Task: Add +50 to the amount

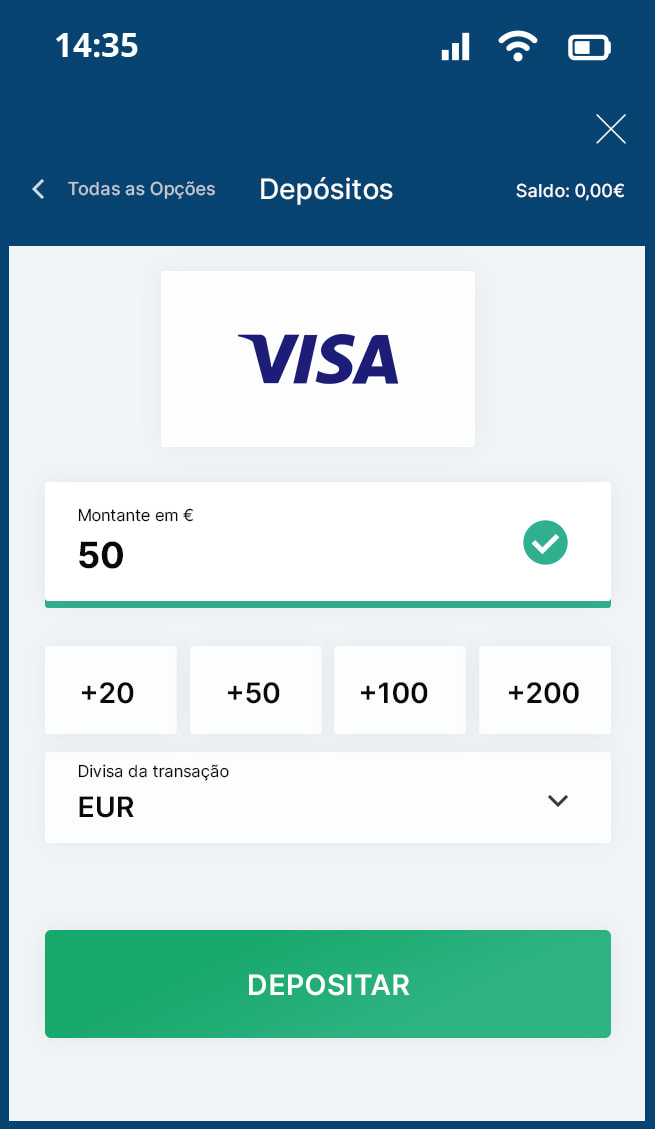Action: (255, 691)
